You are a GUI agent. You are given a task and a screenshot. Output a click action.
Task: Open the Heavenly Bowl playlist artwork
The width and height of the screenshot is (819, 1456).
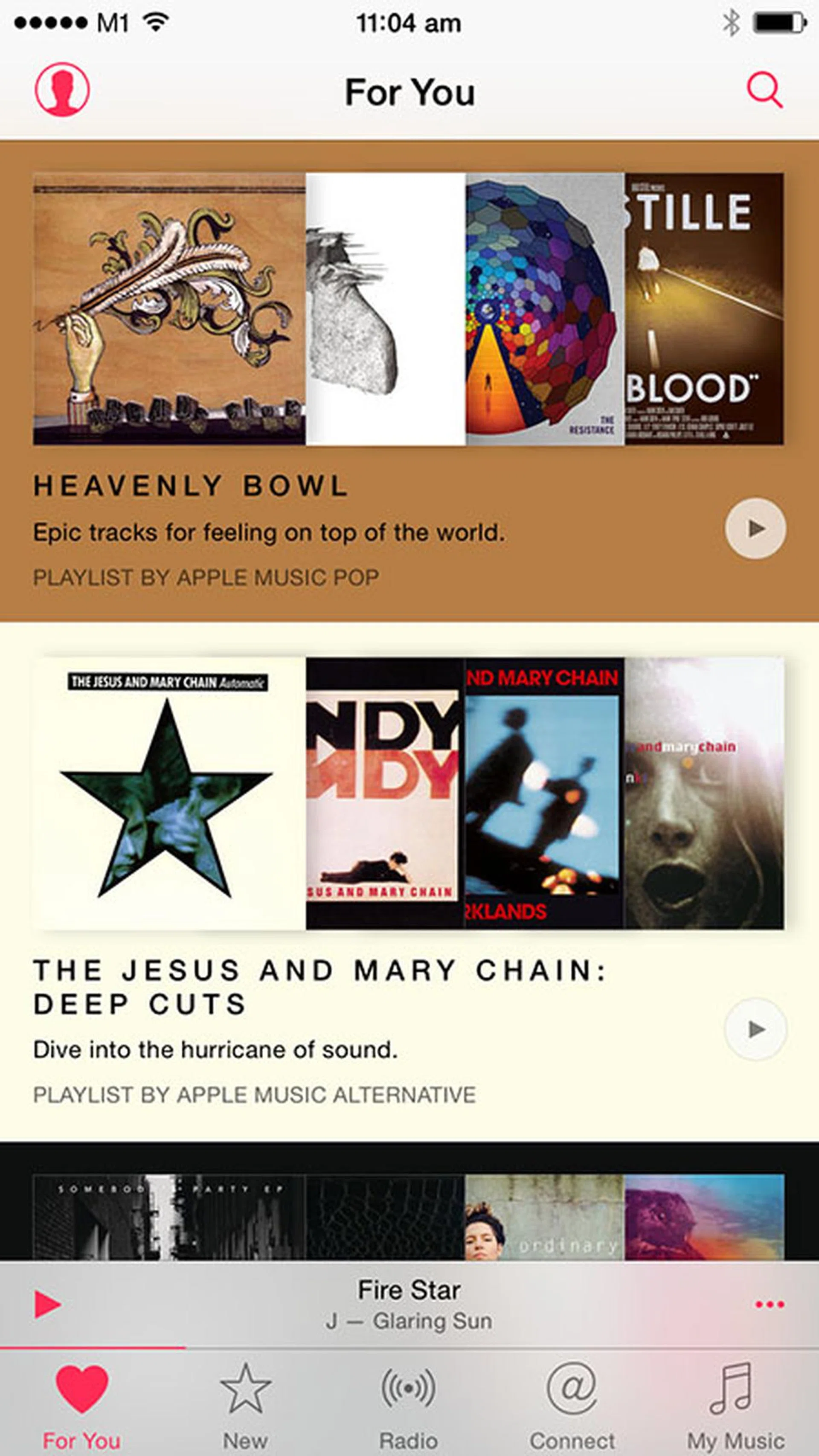[x=408, y=309]
